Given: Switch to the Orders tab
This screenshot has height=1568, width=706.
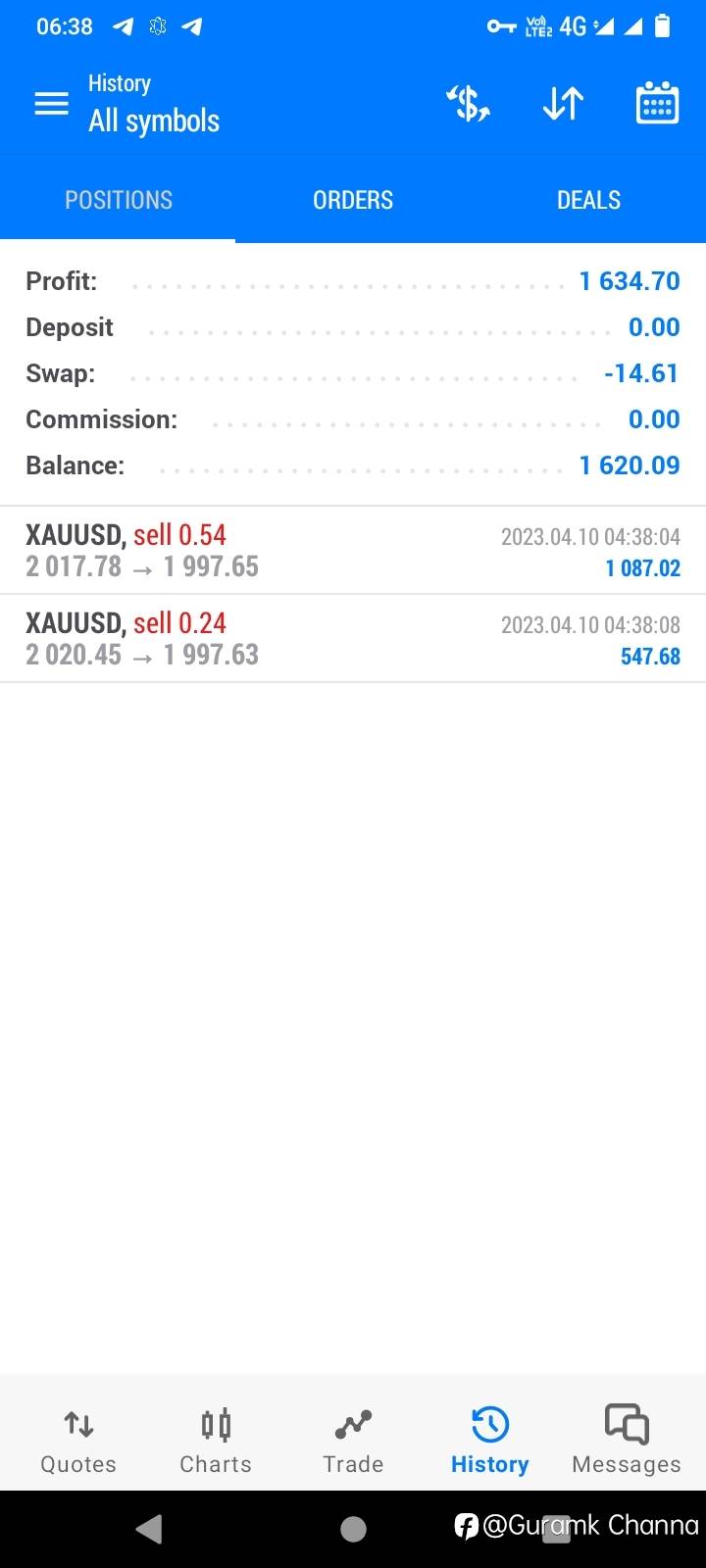Looking at the screenshot, I should [353, 200].
